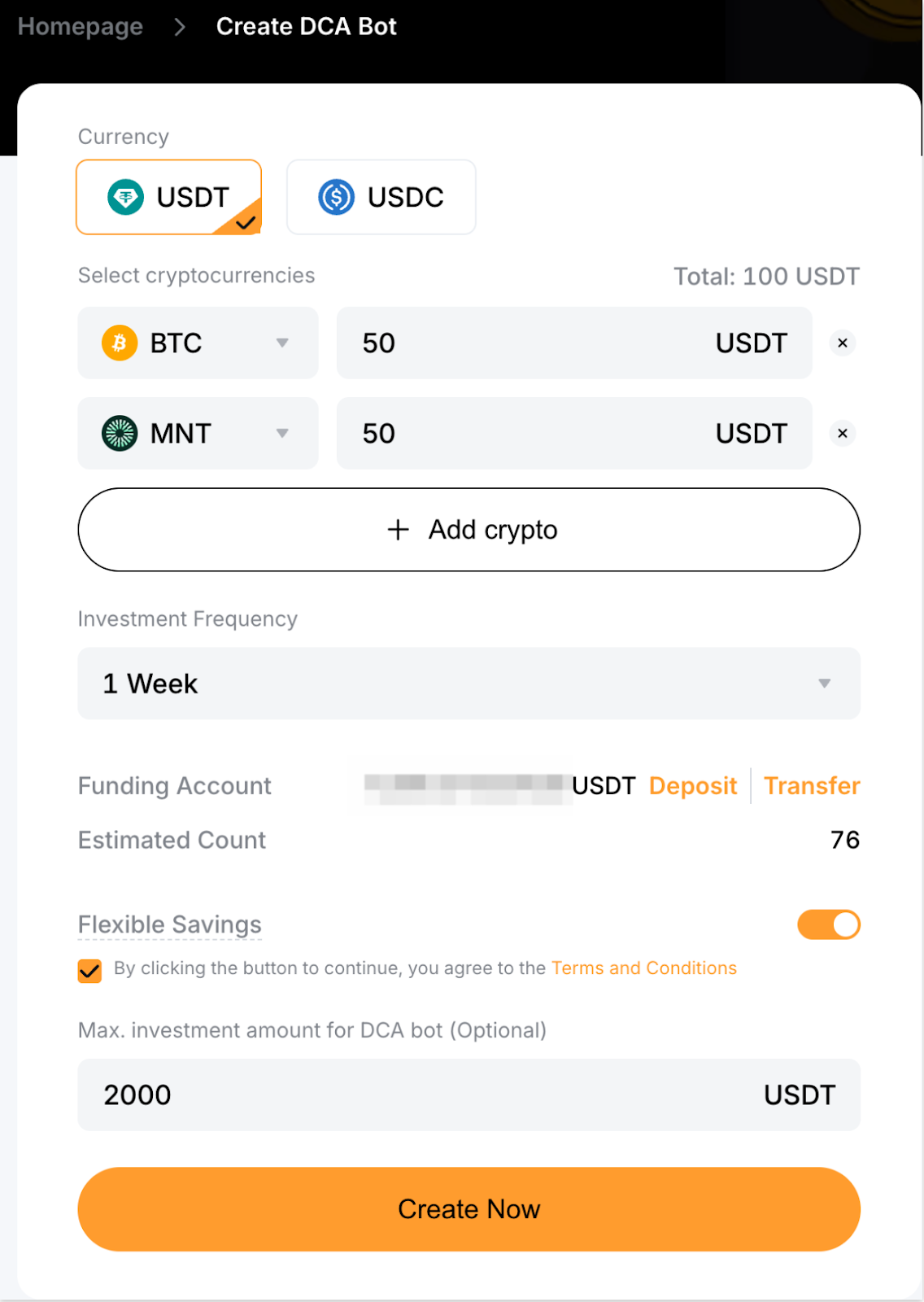Add another crypto to the bot
The height and width of the screenshot is (1302, 924).
(x=469, y=530)
